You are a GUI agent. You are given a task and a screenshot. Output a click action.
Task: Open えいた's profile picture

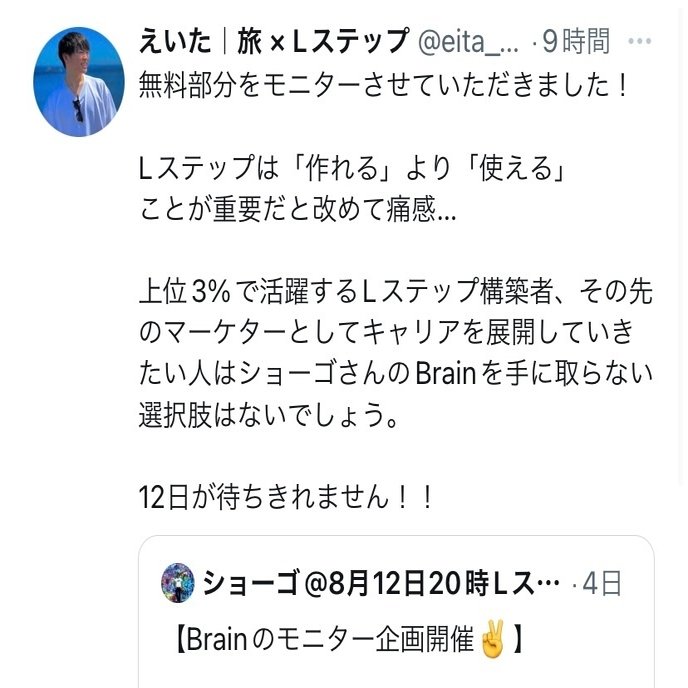tap(78, 82)
